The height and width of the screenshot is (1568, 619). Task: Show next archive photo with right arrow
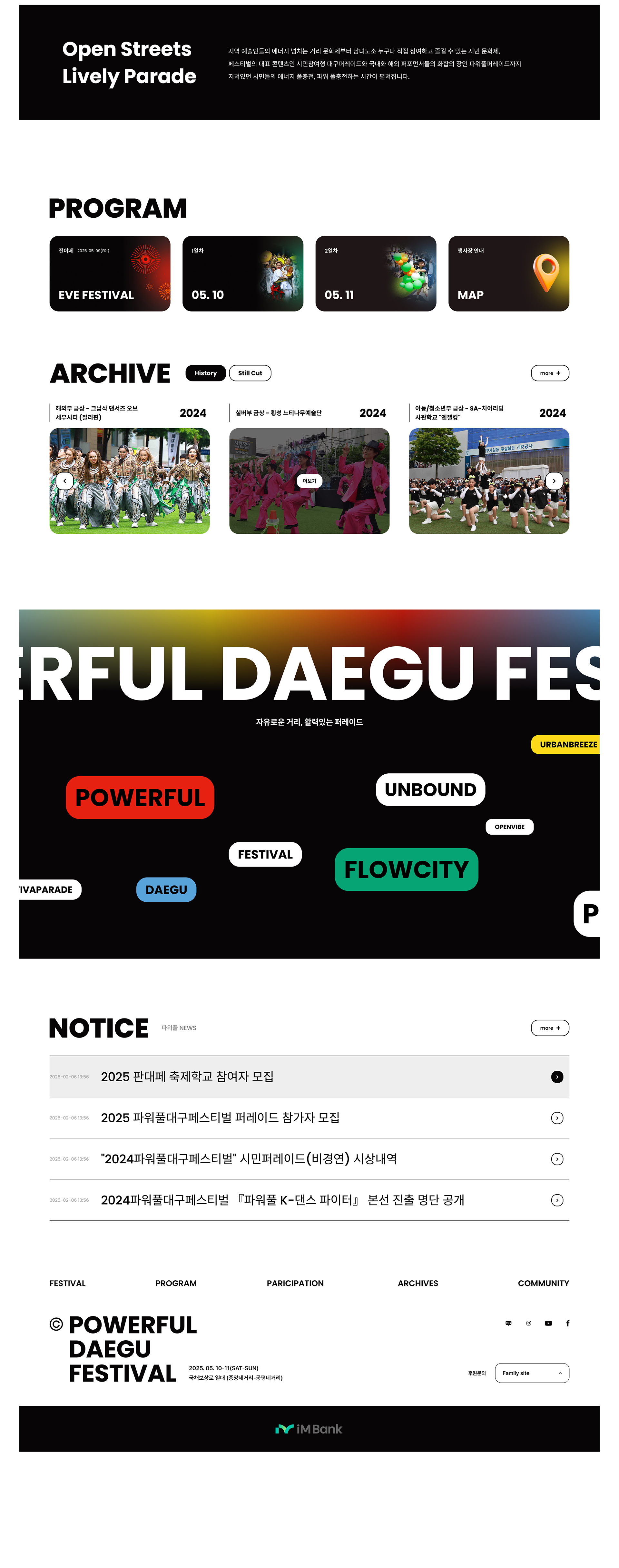(x=554, y=481)
